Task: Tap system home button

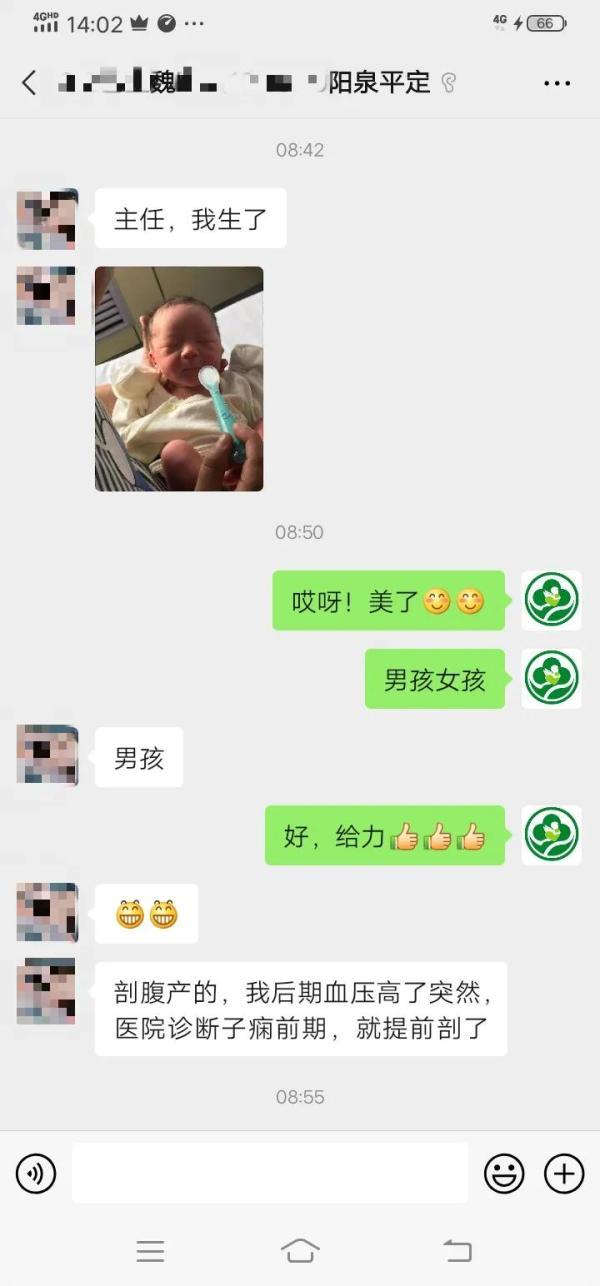Action: [x=300, y=1250]
